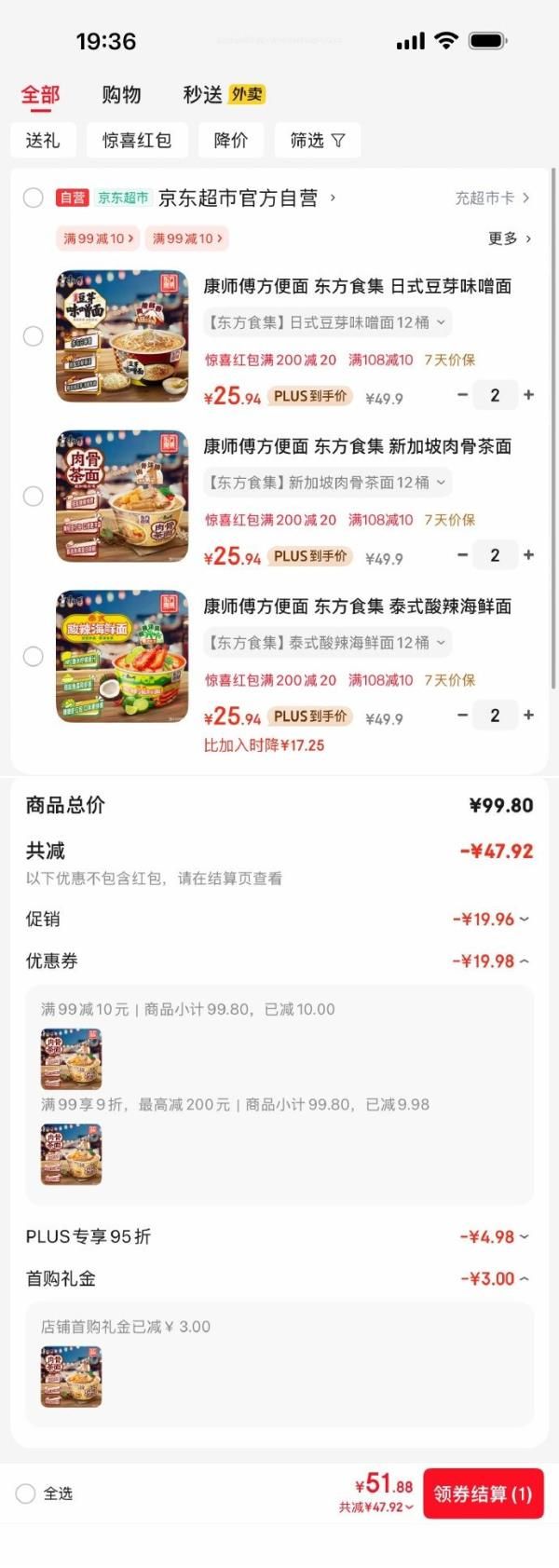This screenshot has width=559, height=1568.
Task: Open the 充超市卡 link
Action: [492, 198]
